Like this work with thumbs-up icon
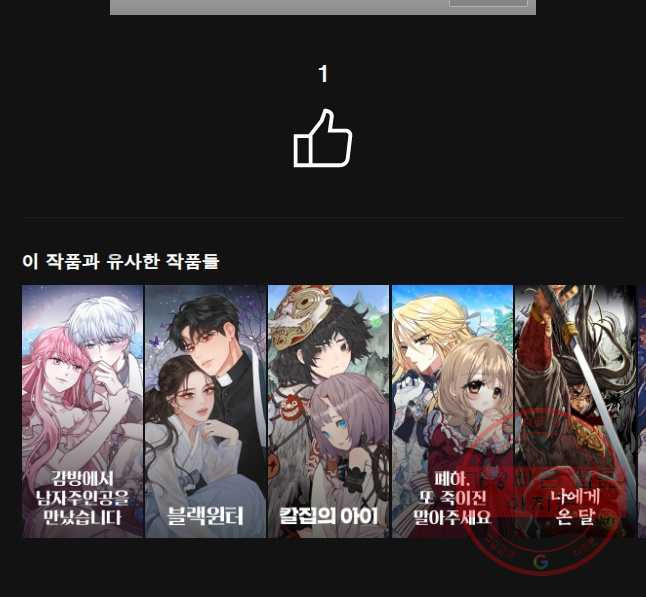 click(x=323, y=140)
